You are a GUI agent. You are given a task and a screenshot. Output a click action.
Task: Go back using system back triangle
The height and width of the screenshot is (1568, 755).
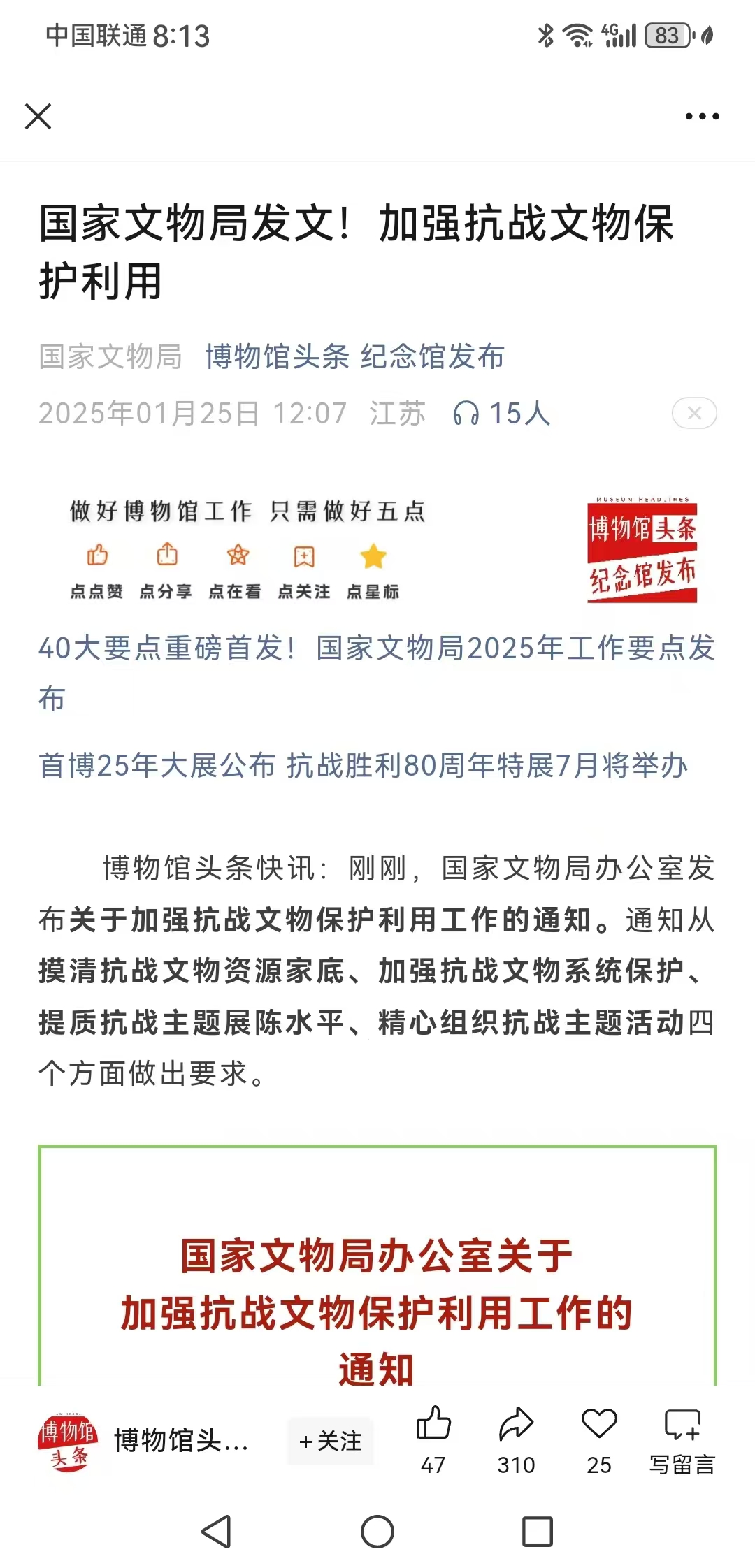[217, 1532]
